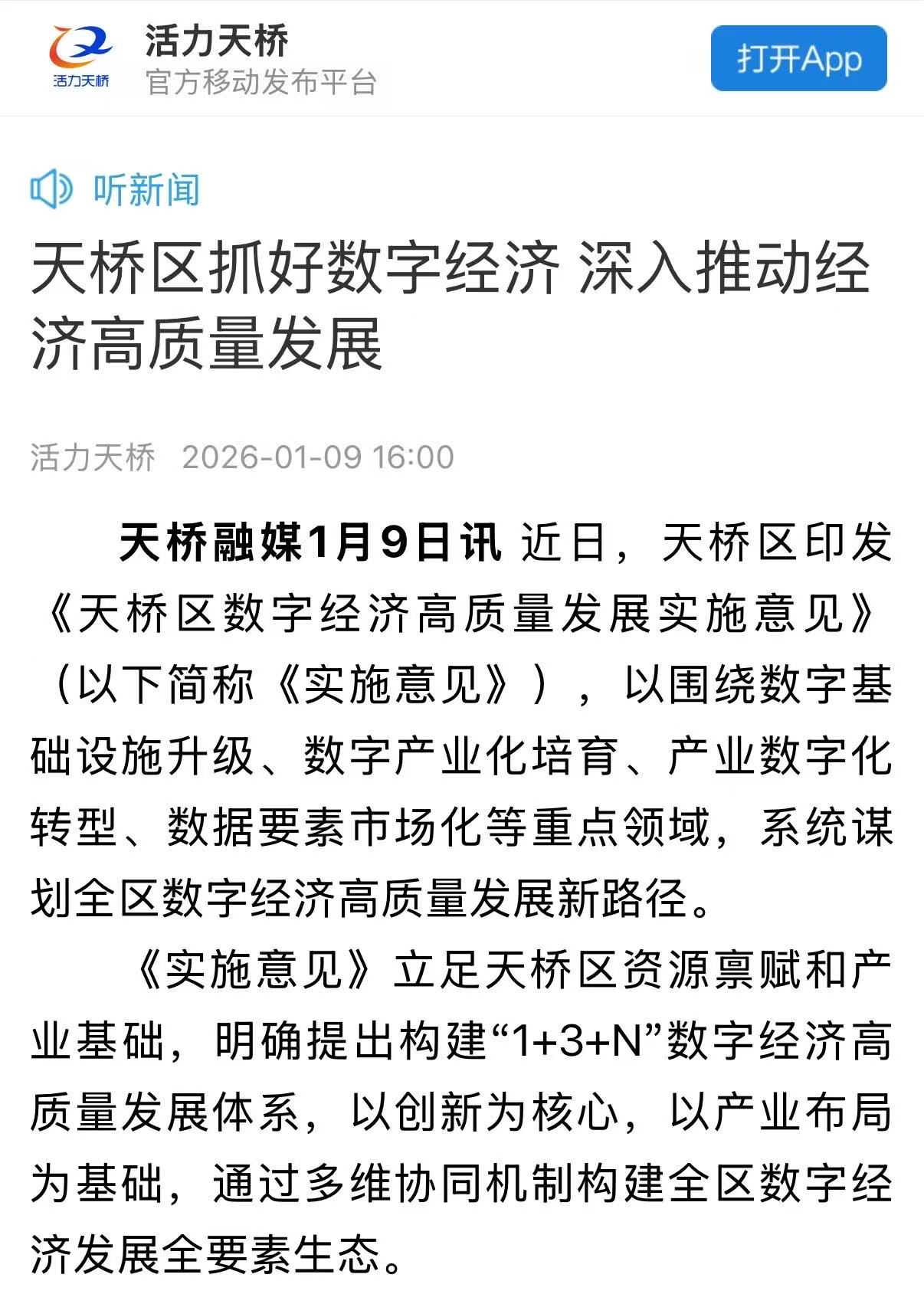Open the 活力天桥 publisher header
Screen dimensions: 924x1294
(216, 59)
